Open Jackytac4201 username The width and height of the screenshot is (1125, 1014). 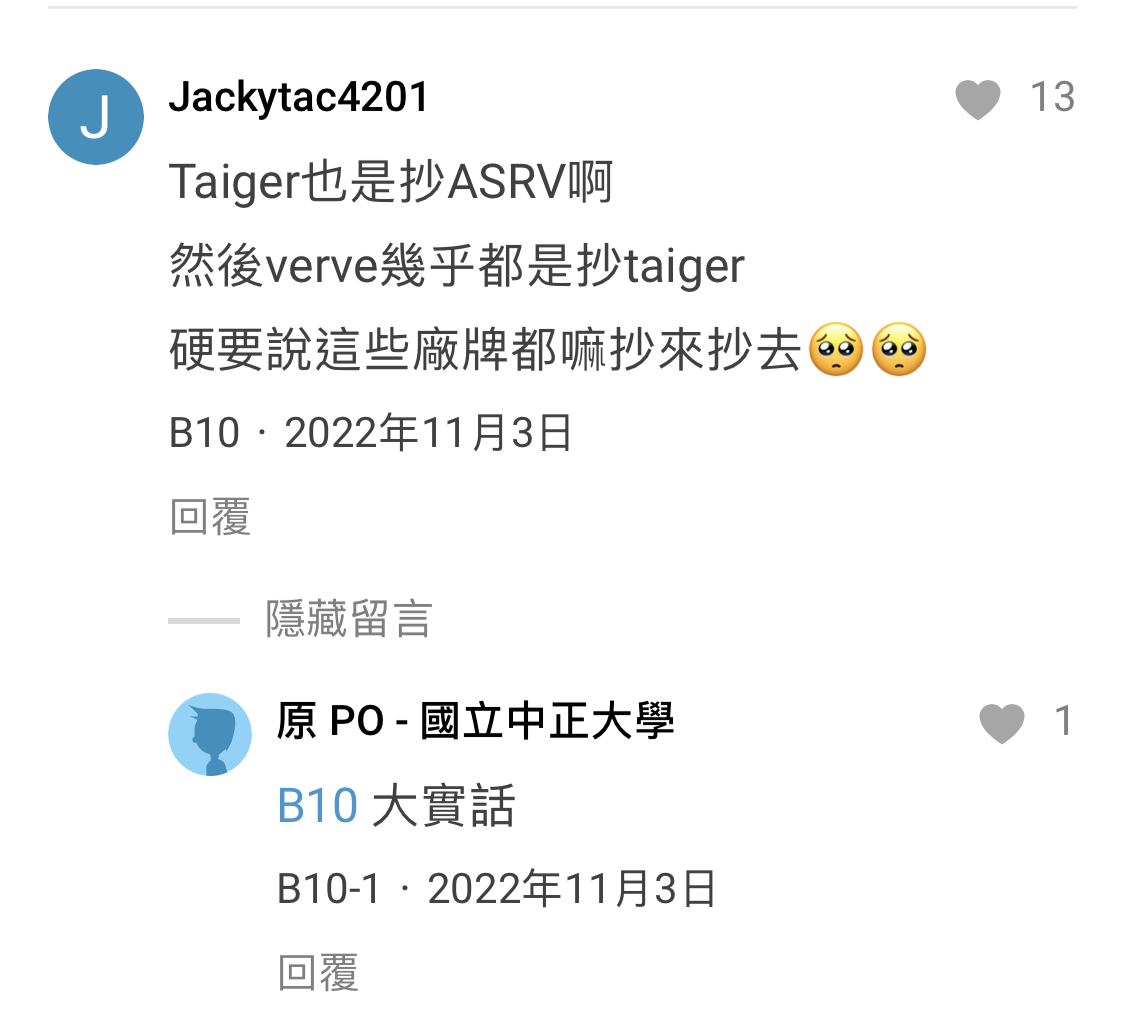pos(298,97)
